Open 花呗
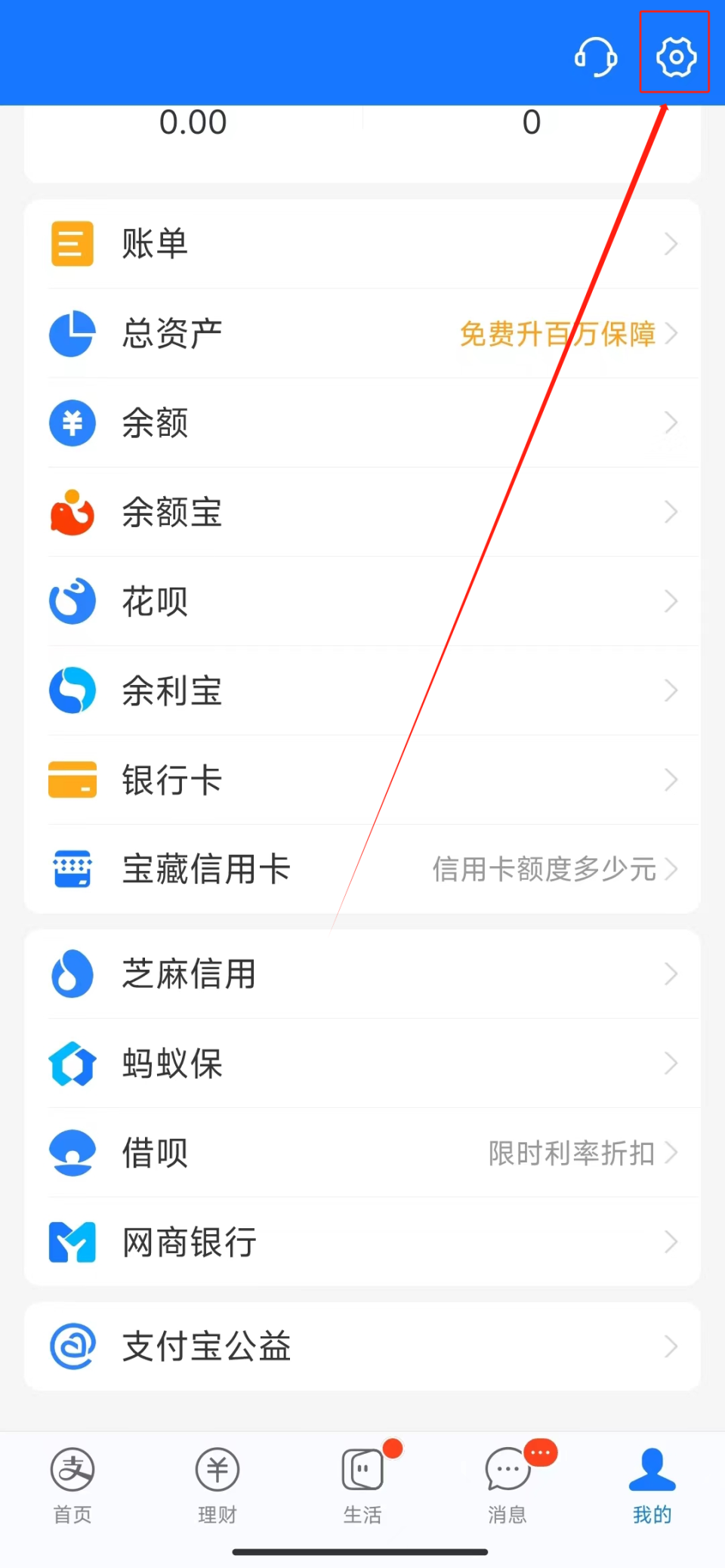The image size is (725, 1568). [362, 601]
